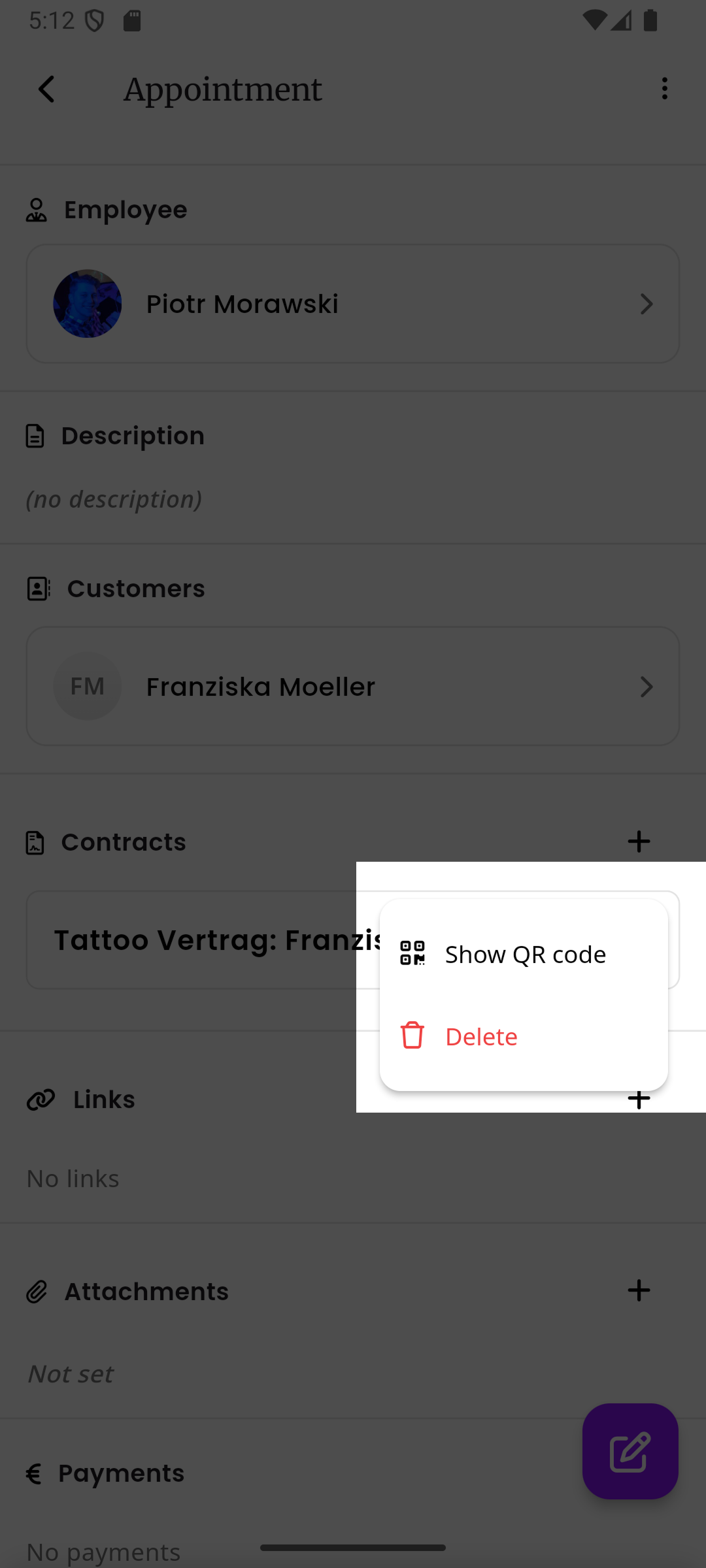Click the Attachments paperclip icon
706x1568 pixels.
(37, 1290)
